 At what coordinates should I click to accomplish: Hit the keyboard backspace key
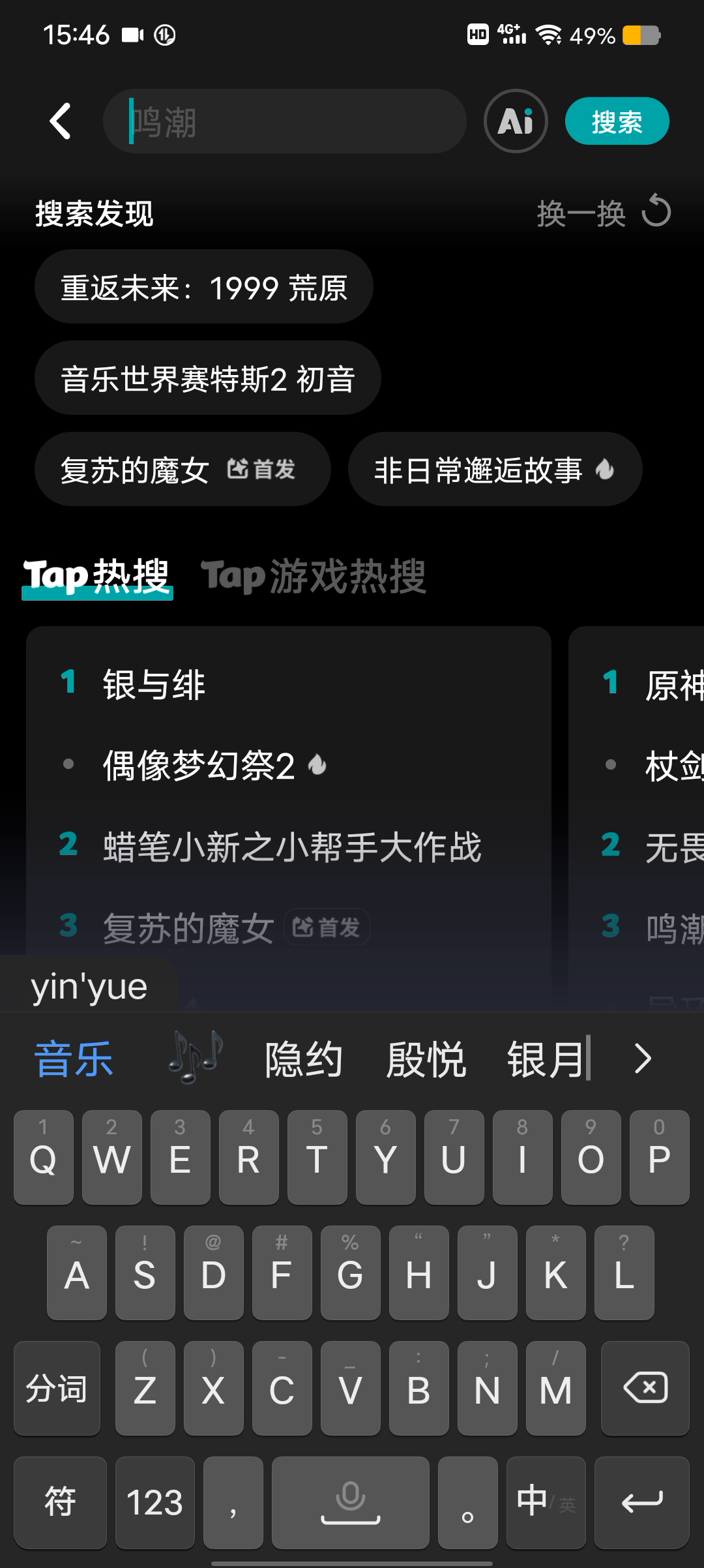tap(645, 1388)
